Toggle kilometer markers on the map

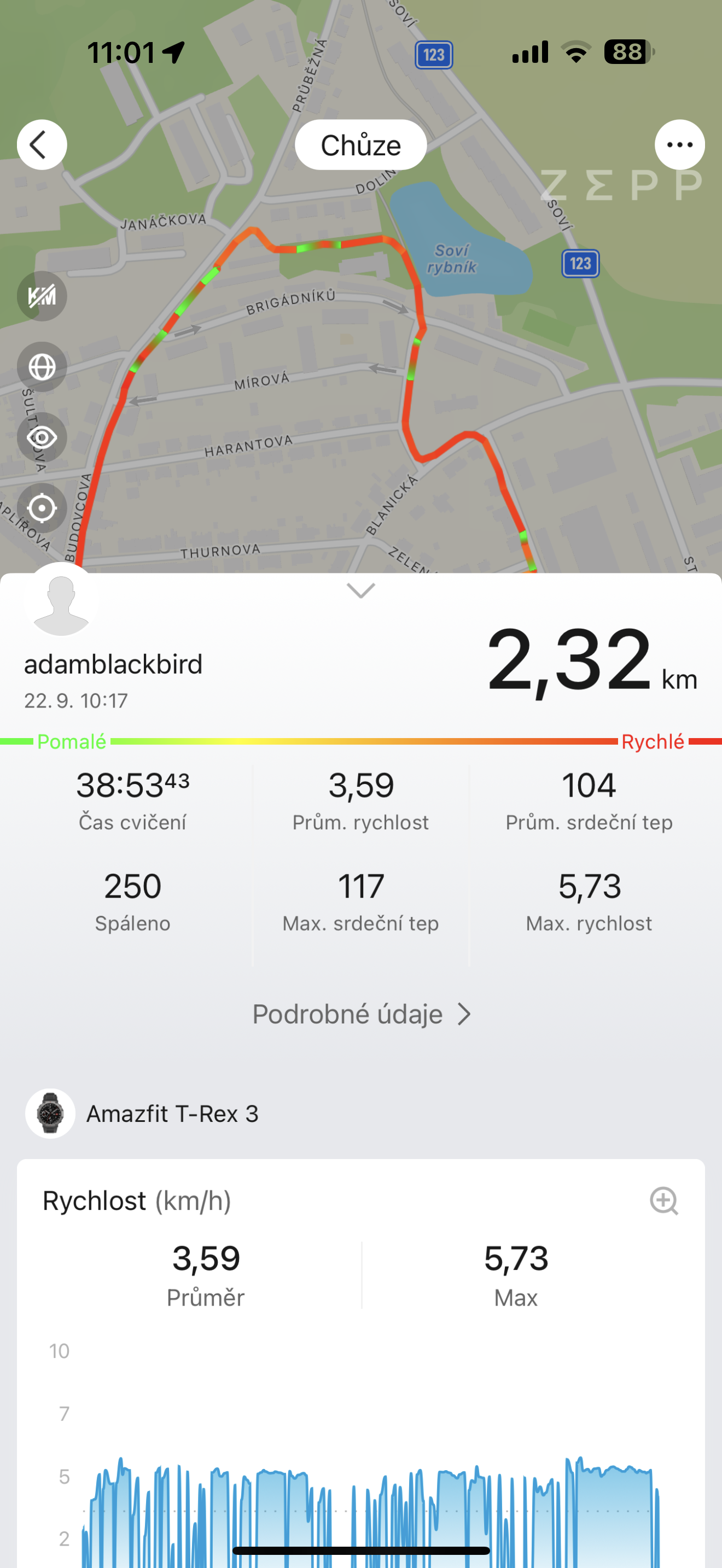pyautogui.click(x=42, y=296)
